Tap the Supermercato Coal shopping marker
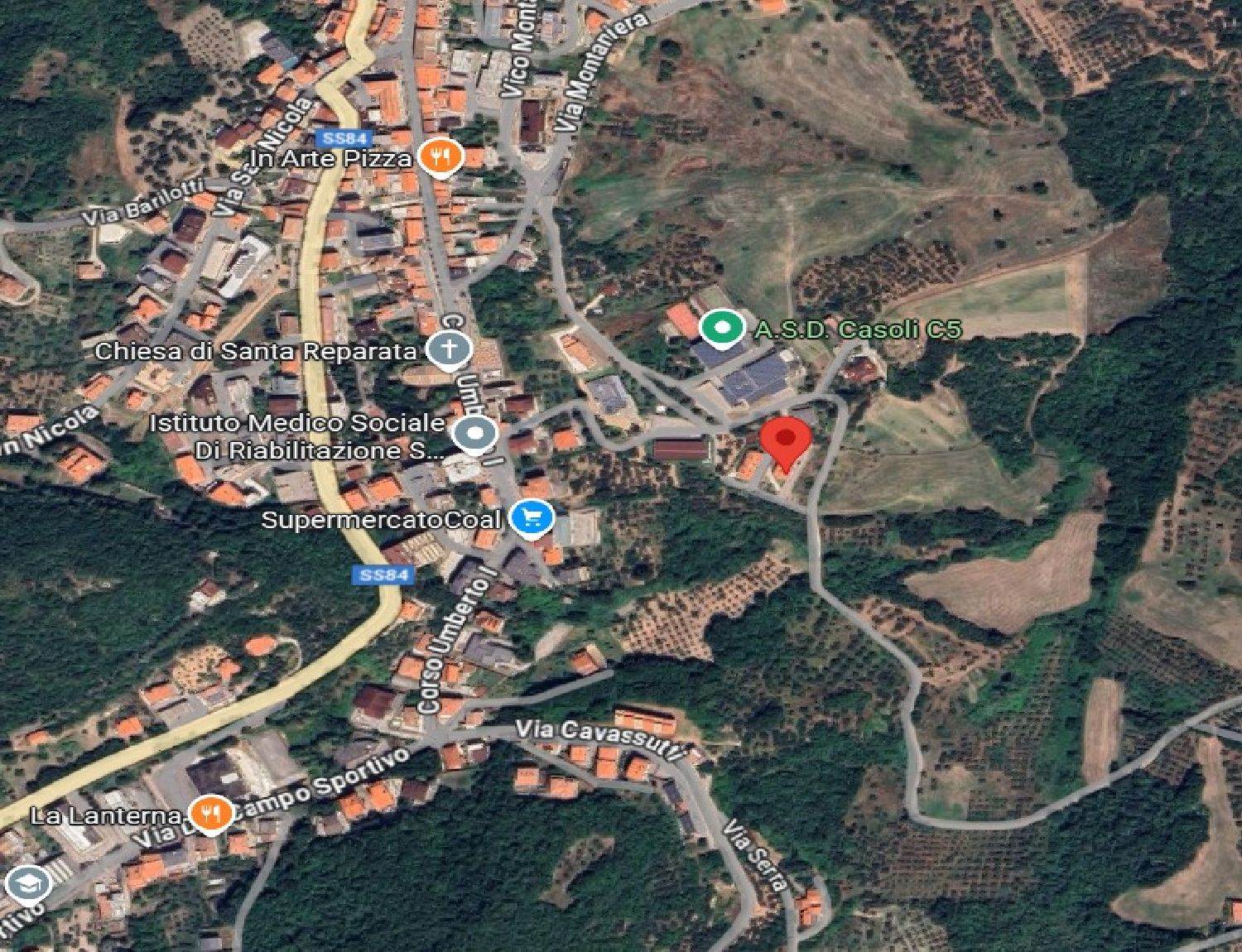 pos(531,519)
